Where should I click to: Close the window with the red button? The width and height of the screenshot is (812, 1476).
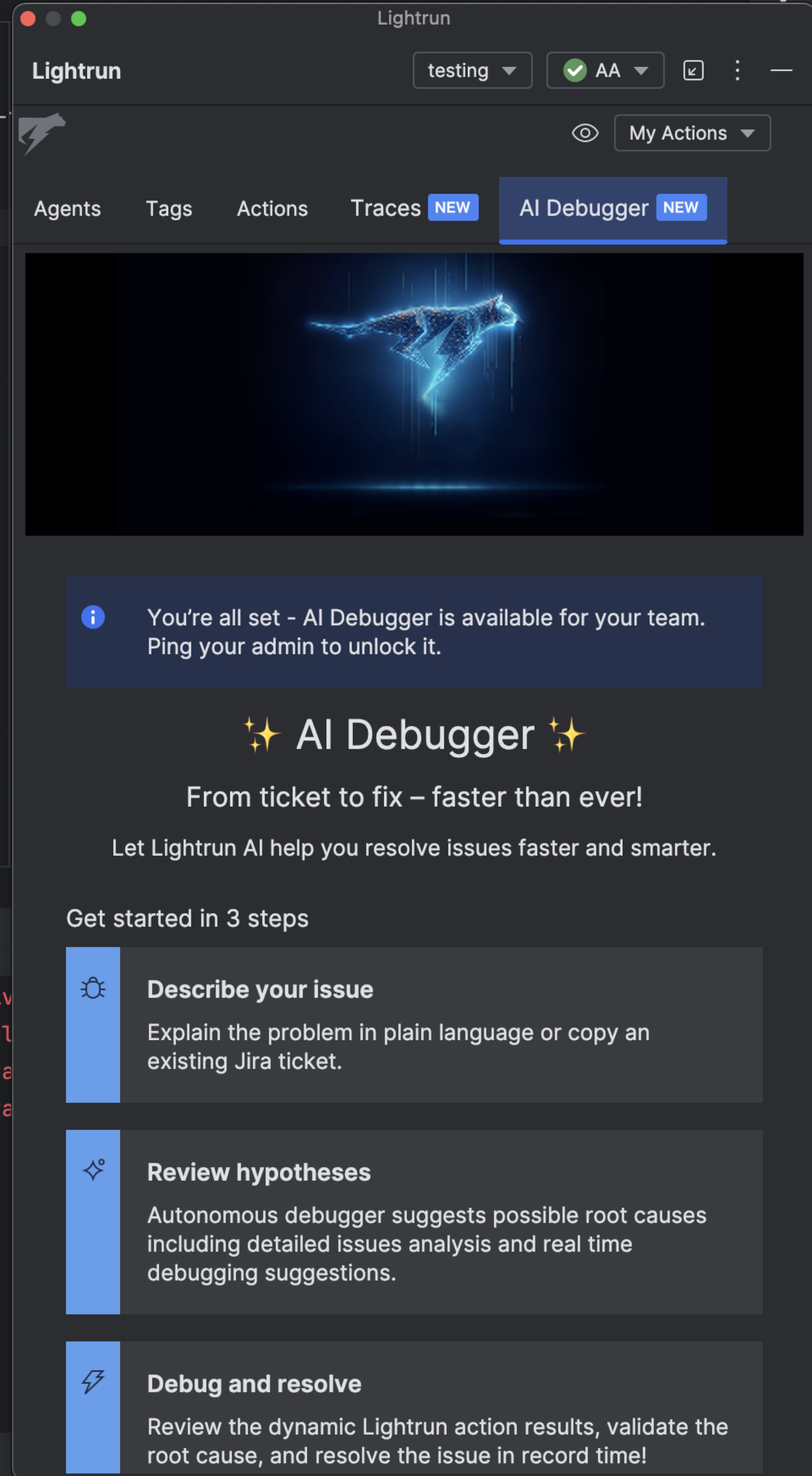(28, 19)
